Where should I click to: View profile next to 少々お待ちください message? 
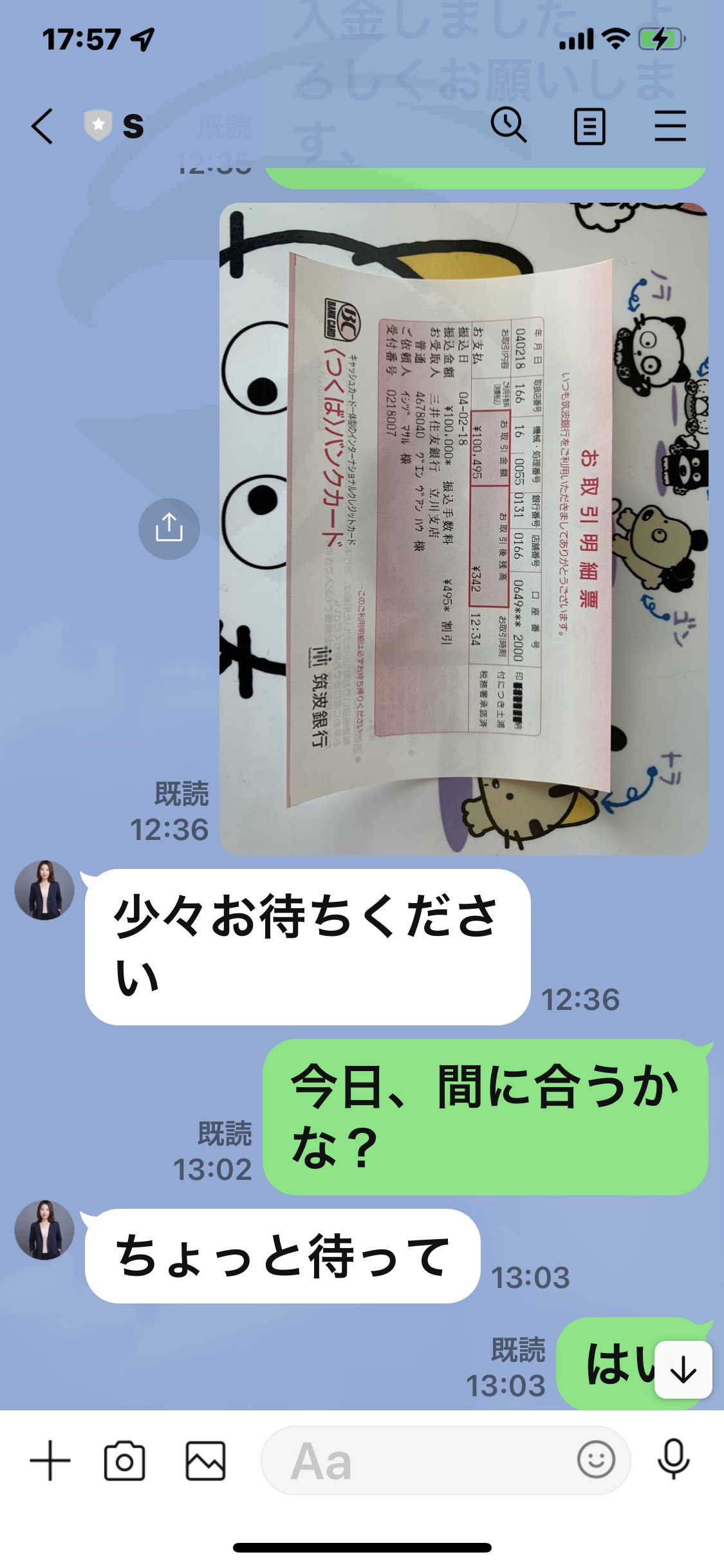tap(44, 890)
